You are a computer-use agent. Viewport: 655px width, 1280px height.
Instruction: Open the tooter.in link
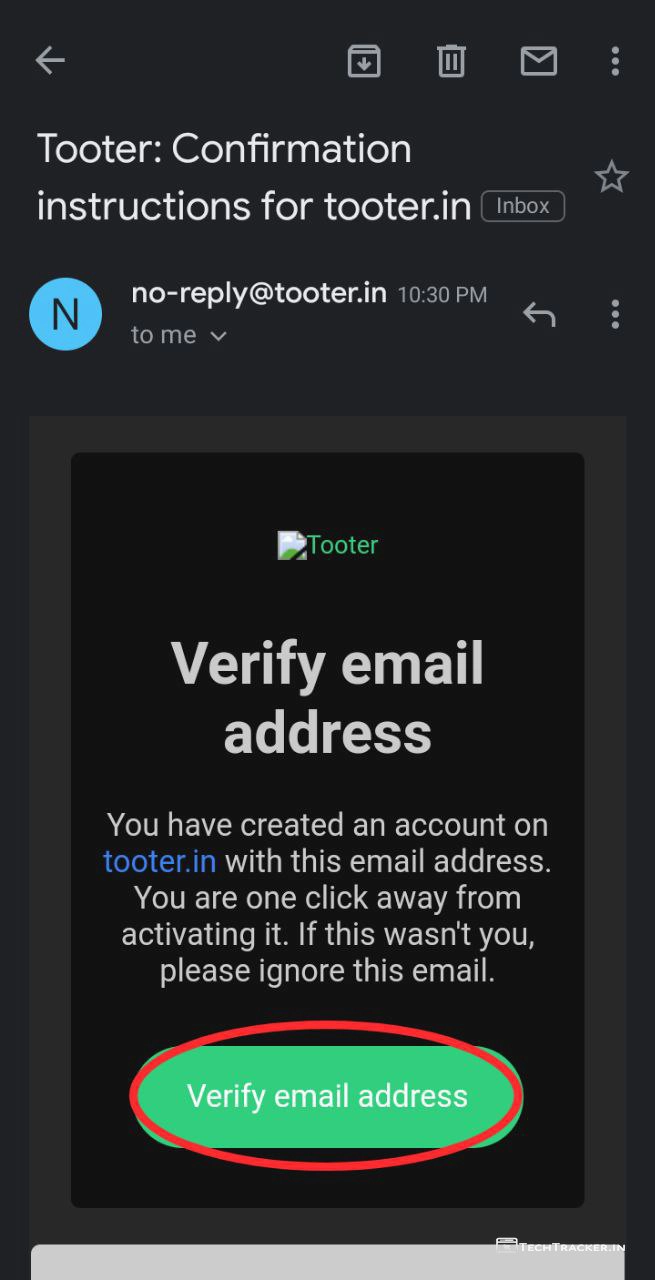[x=160, y=861]
